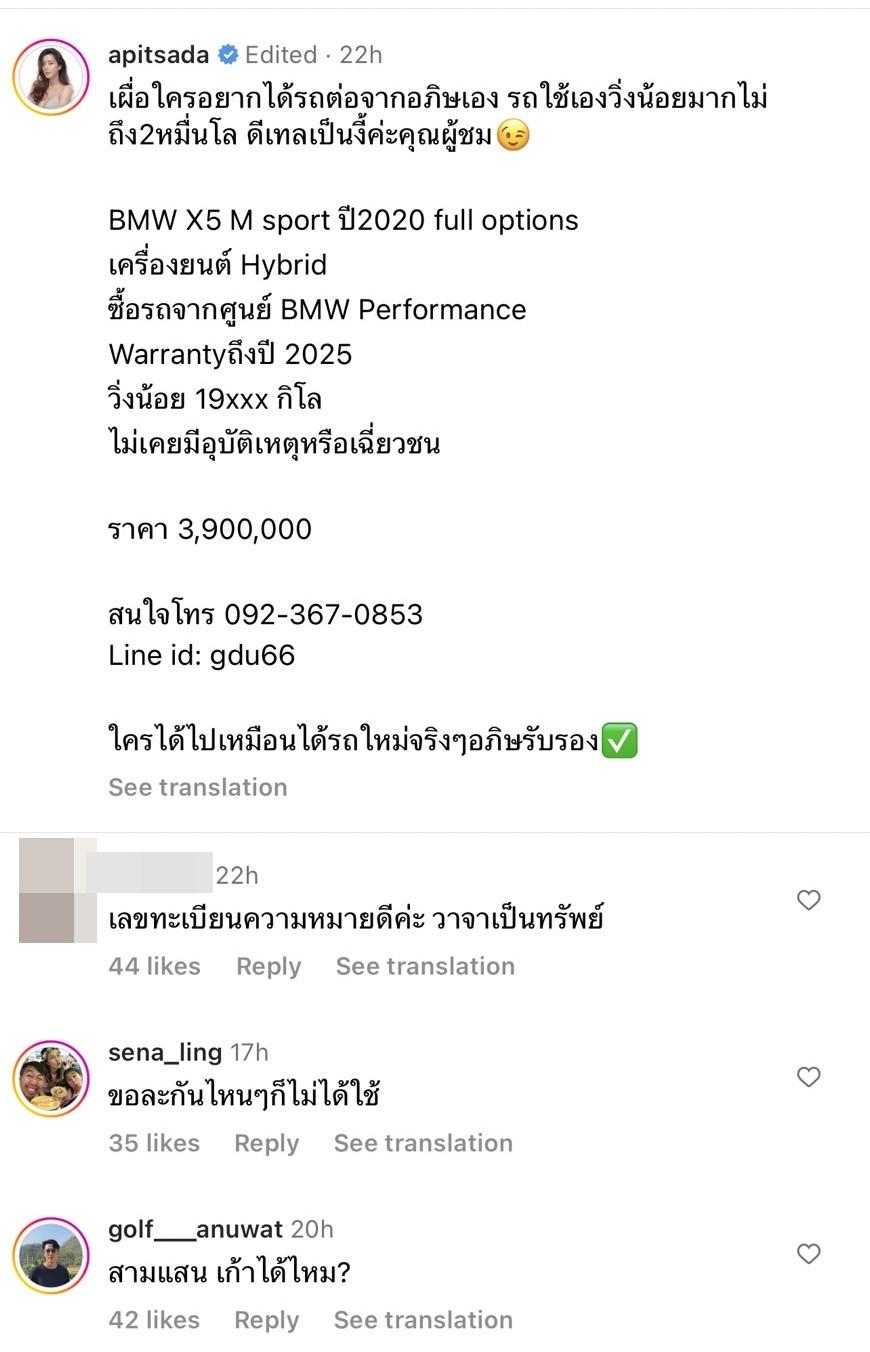Open golf___anuwat's profile picture
Image resolution: width=870 pixels, height=1352 pixels.
tap(51, 1255)
